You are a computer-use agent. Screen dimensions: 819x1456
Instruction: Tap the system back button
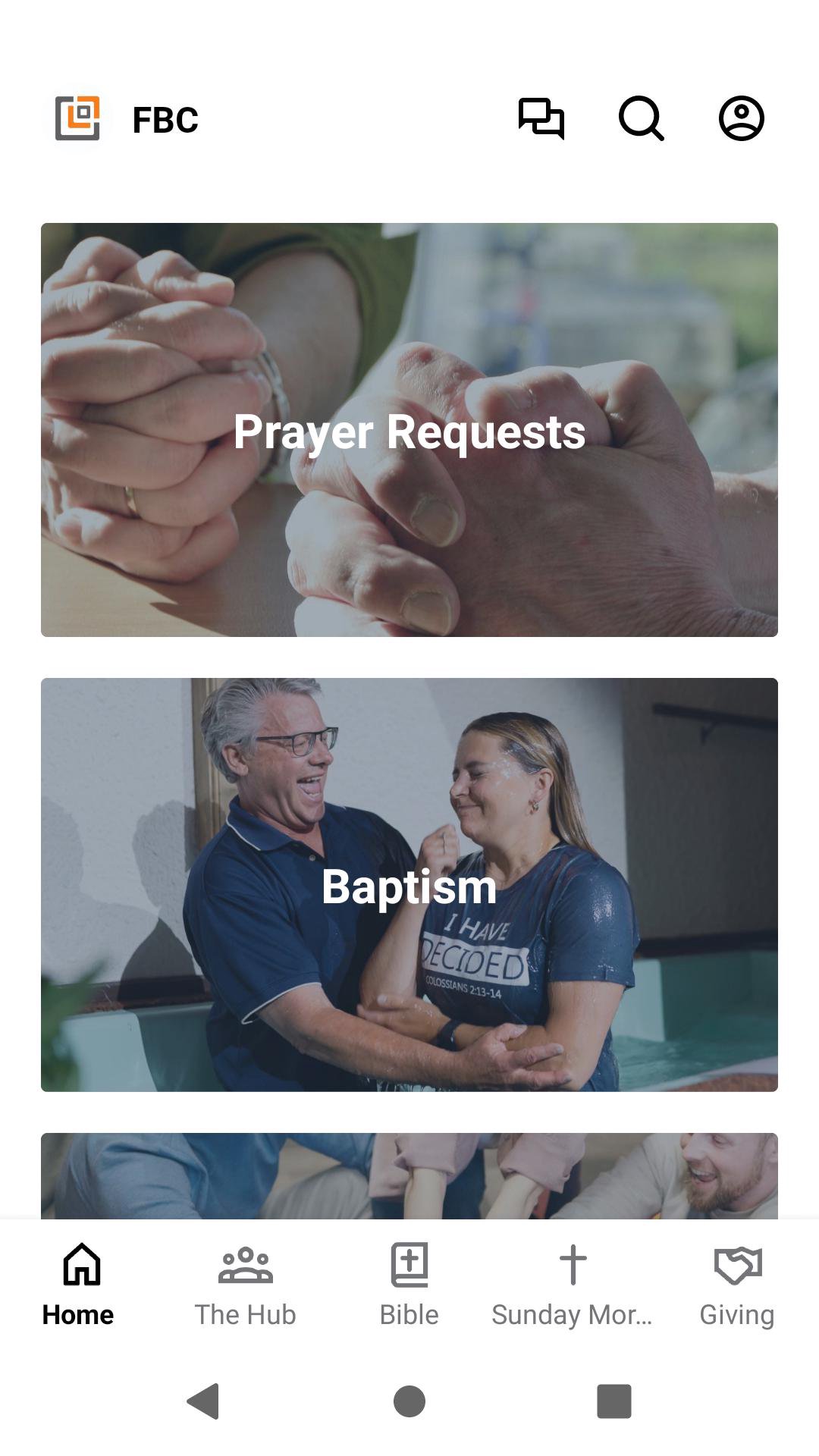(x=203, y=1401)
